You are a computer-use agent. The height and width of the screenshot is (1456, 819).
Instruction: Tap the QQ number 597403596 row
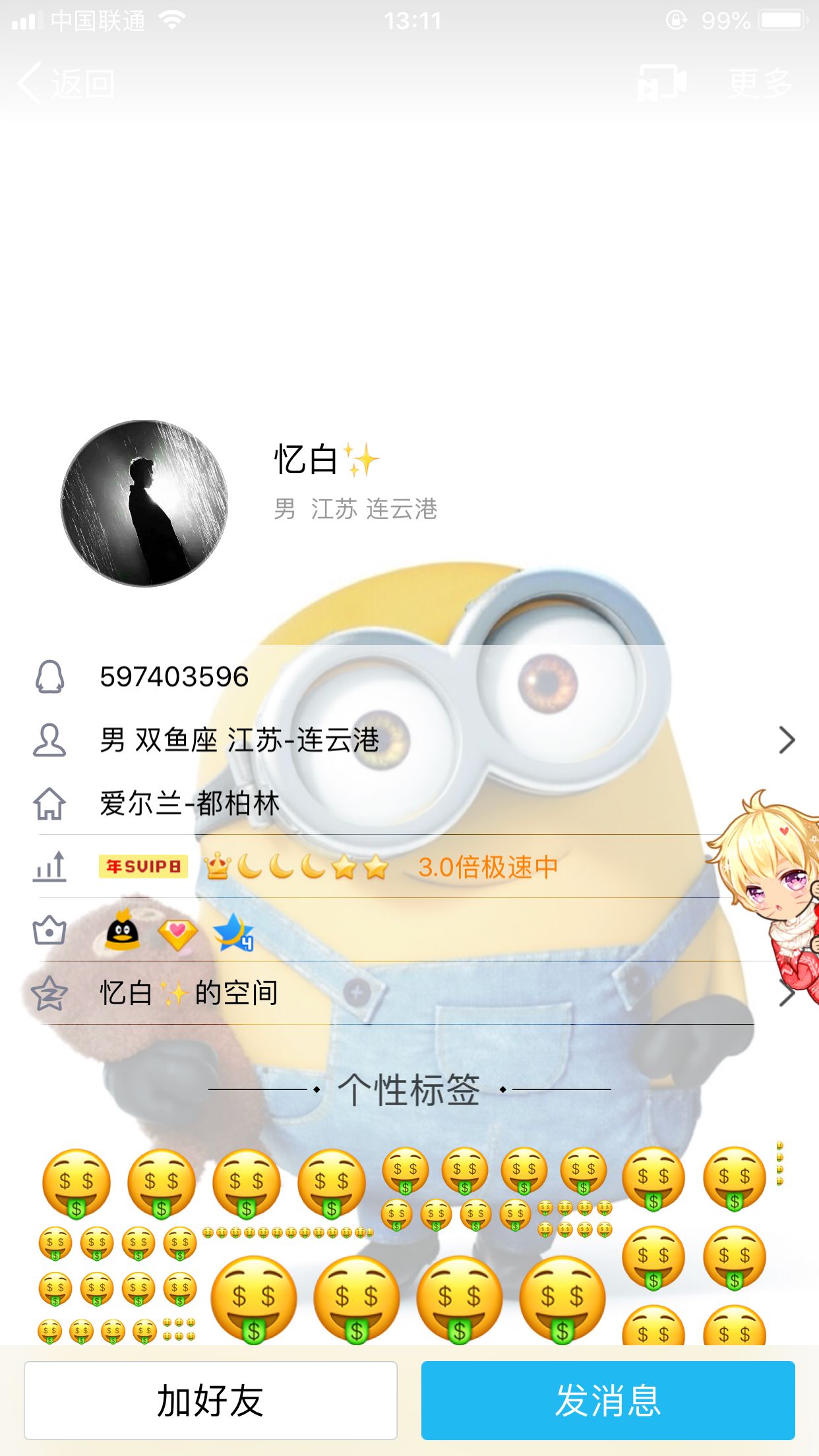click(x=409, y=677)
